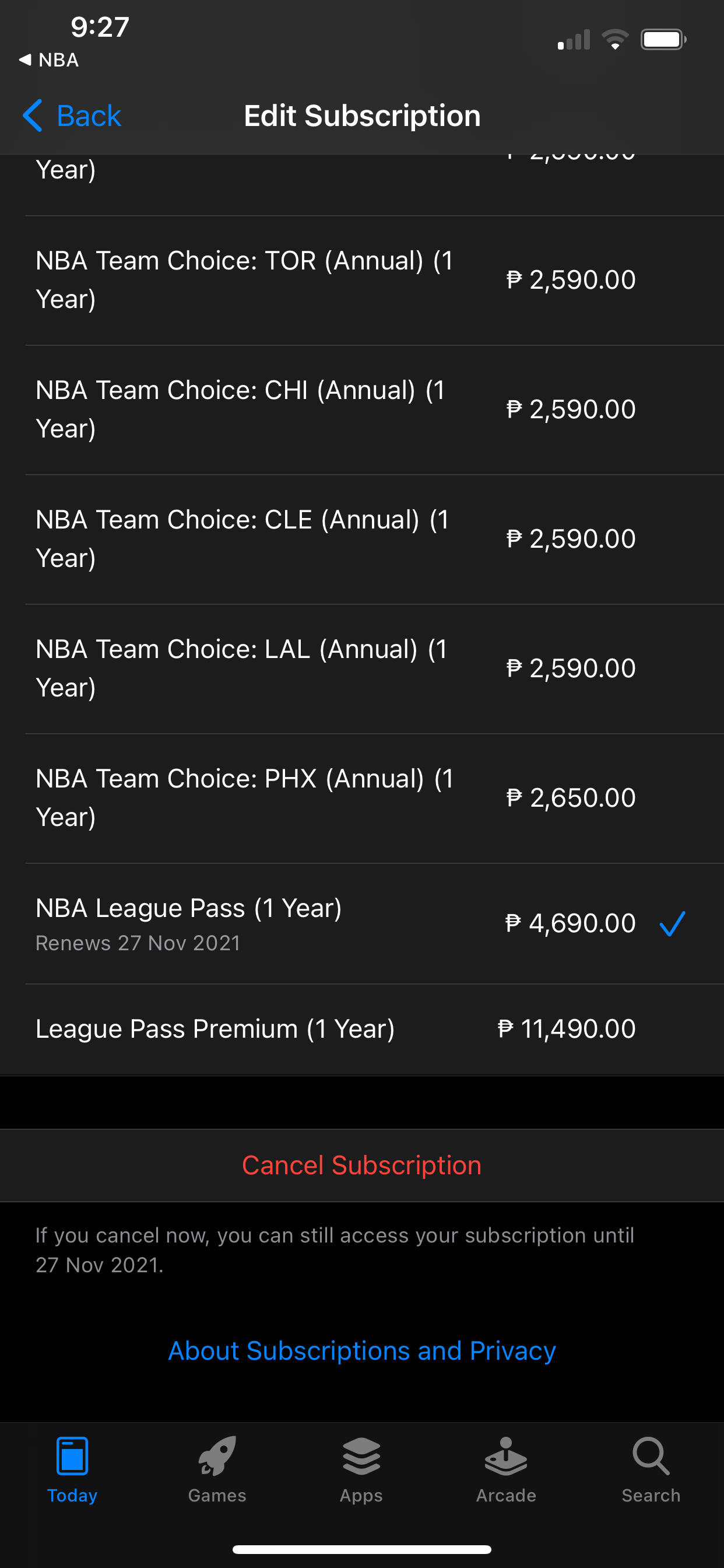The image size is (724, 1568).
Task: Tap the NBA League Pass (1 Year) option
Action: coord(362,923)
